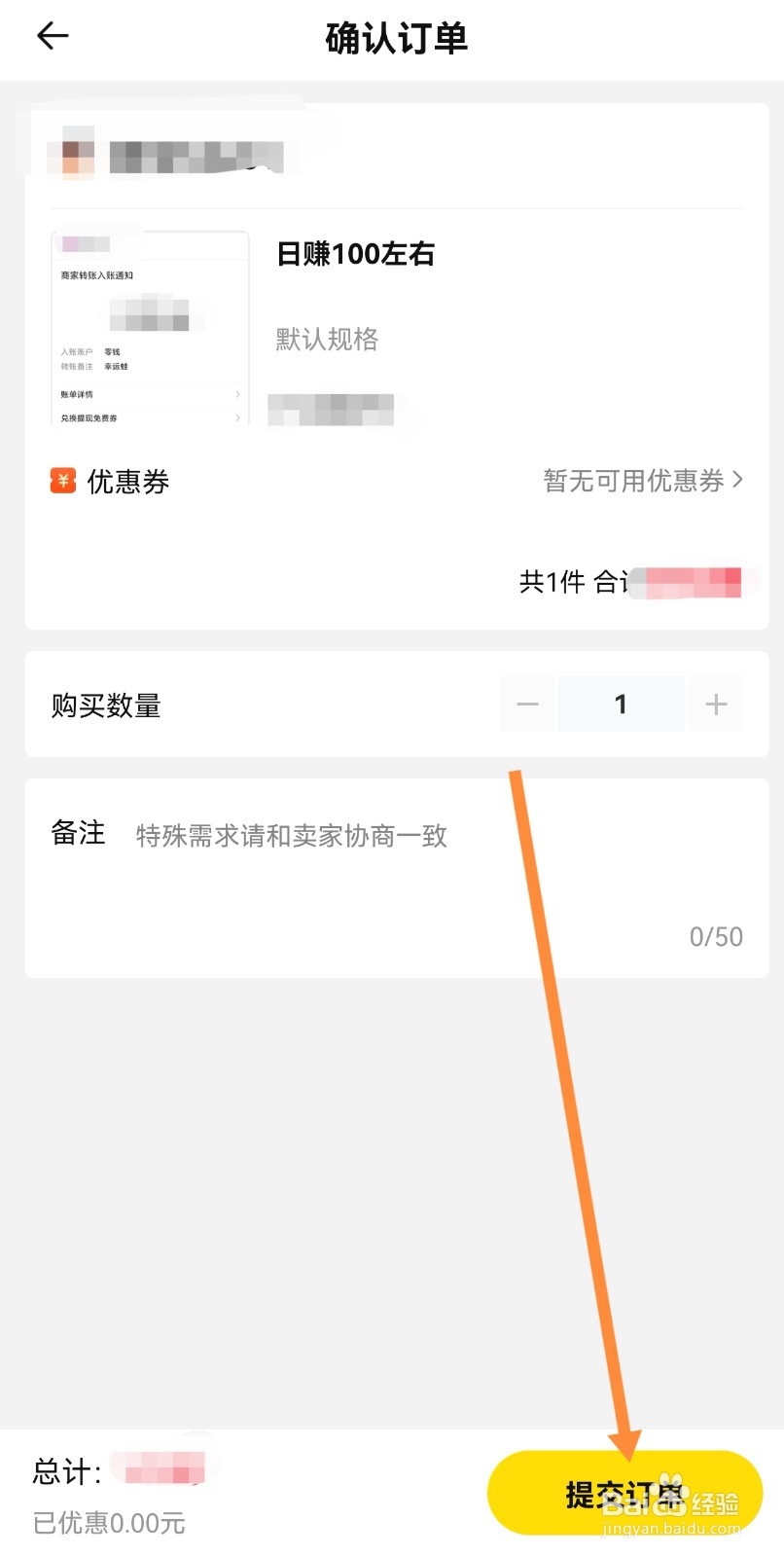The width and height of the screenshot is (784, 1556).
Task: Open the product titled 日赚100左右
Action: click(x=357, y=254)
